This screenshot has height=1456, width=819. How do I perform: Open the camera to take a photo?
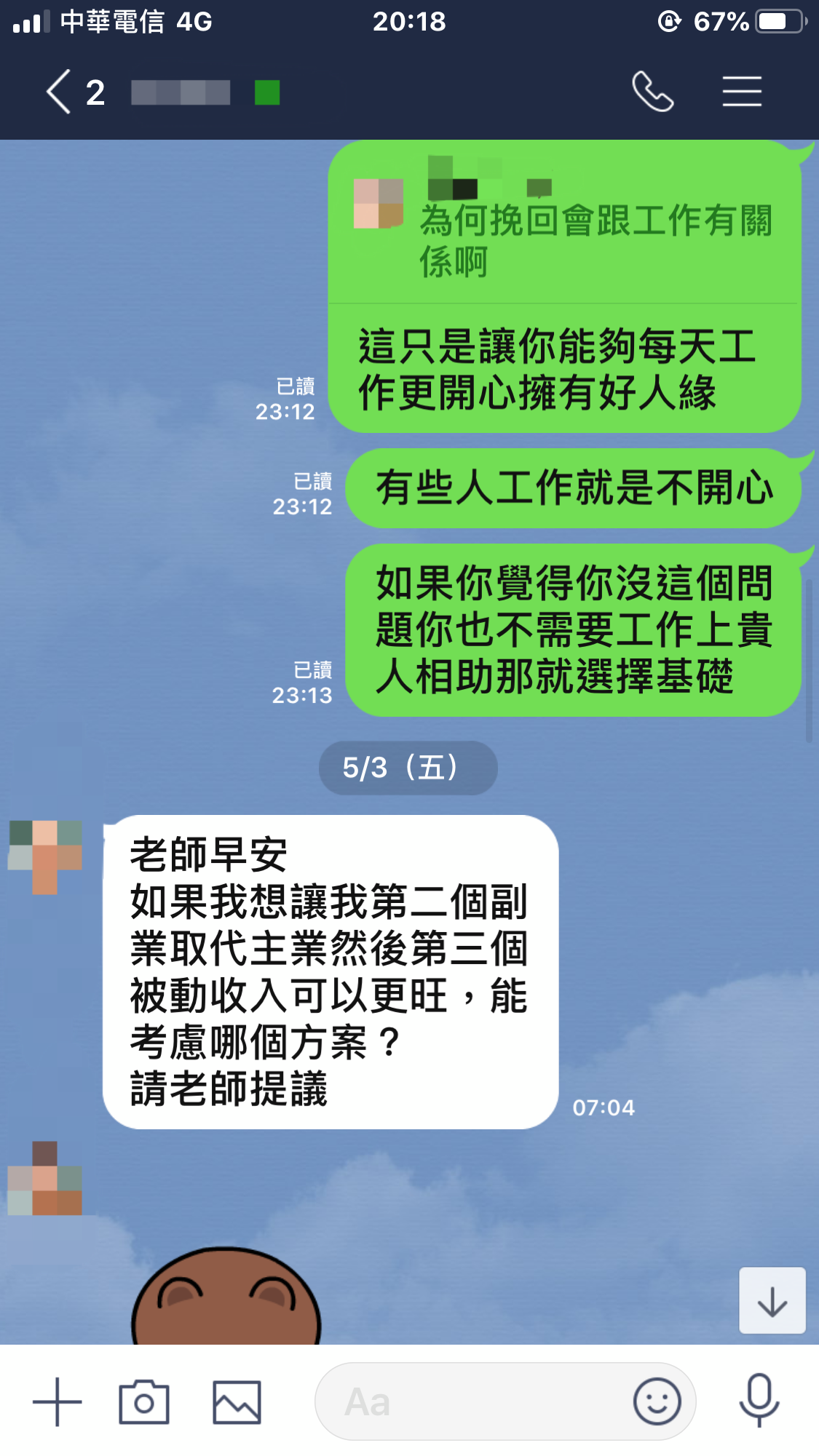coord(143,1401)
